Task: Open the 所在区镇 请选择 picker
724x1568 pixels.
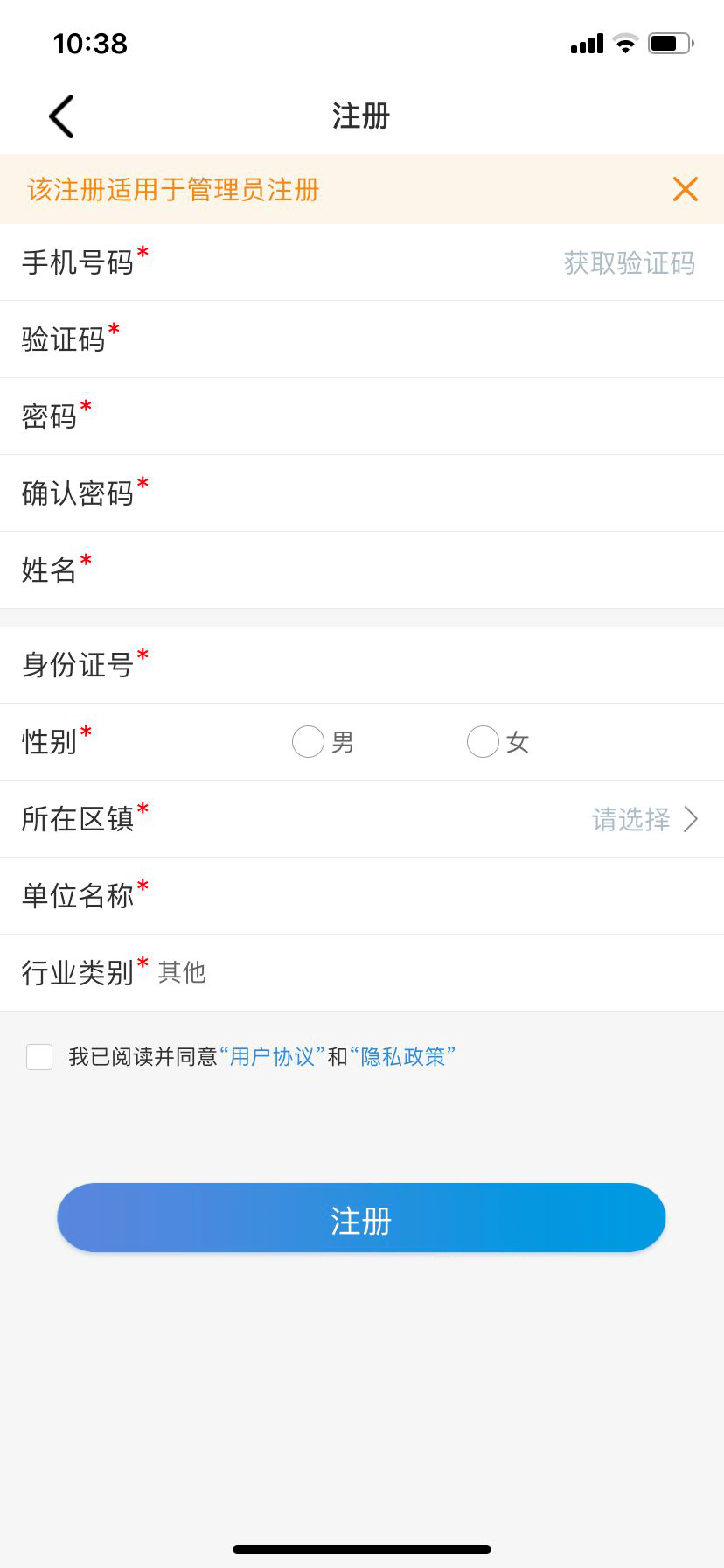Action: 644,819
